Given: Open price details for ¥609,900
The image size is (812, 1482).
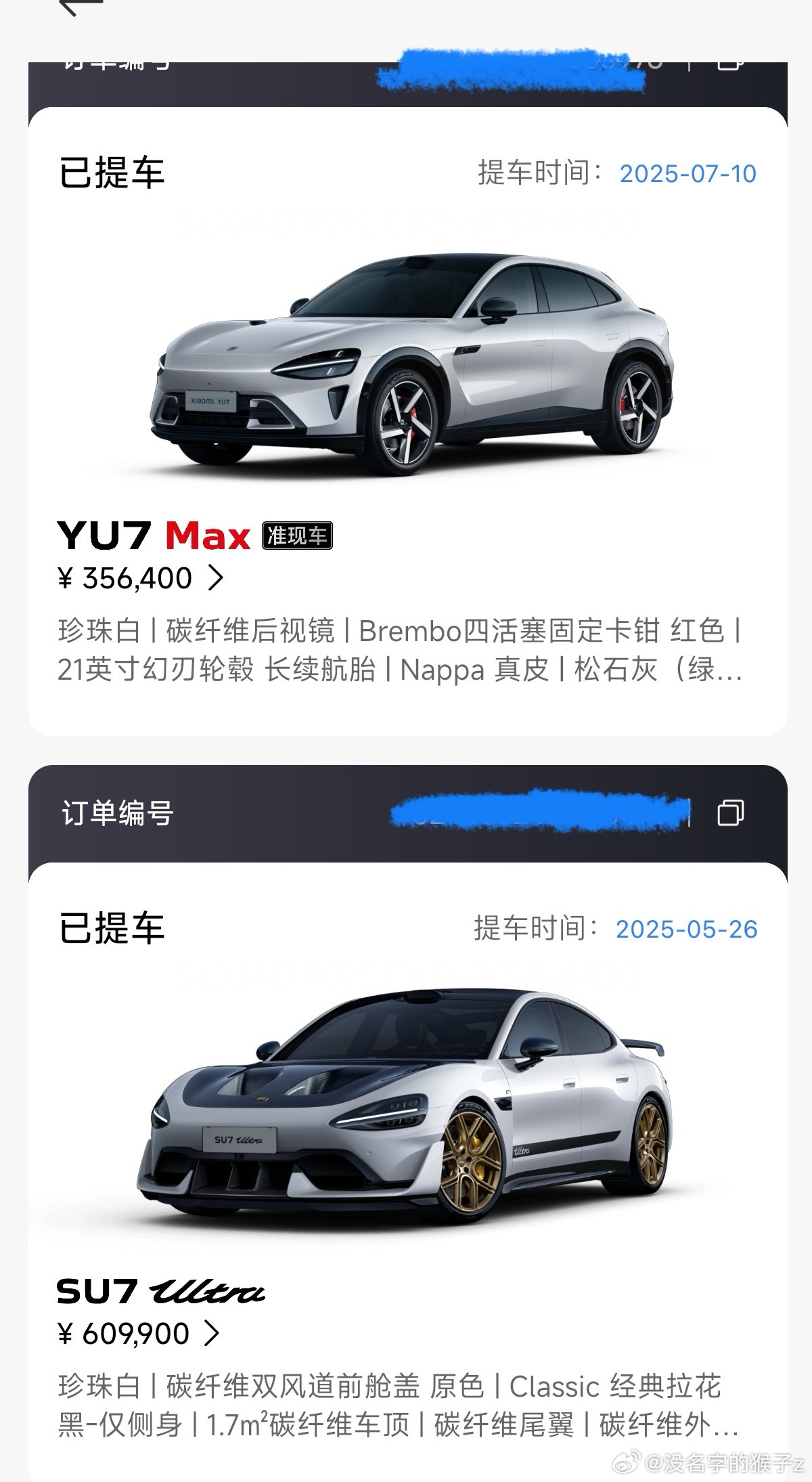Looking at the screenshot, I should point(212,1334).
